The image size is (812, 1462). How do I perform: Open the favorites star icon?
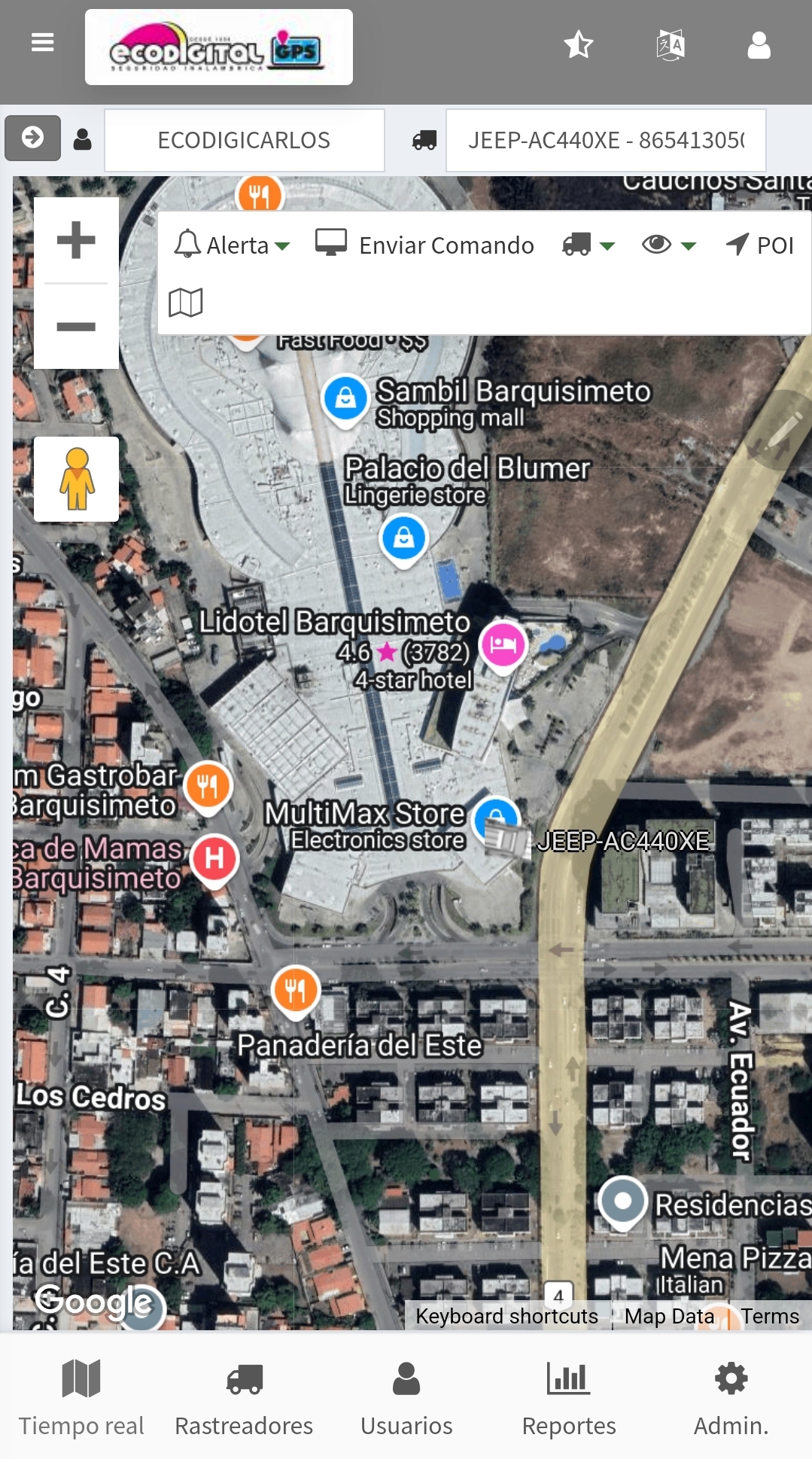[579, 44]
